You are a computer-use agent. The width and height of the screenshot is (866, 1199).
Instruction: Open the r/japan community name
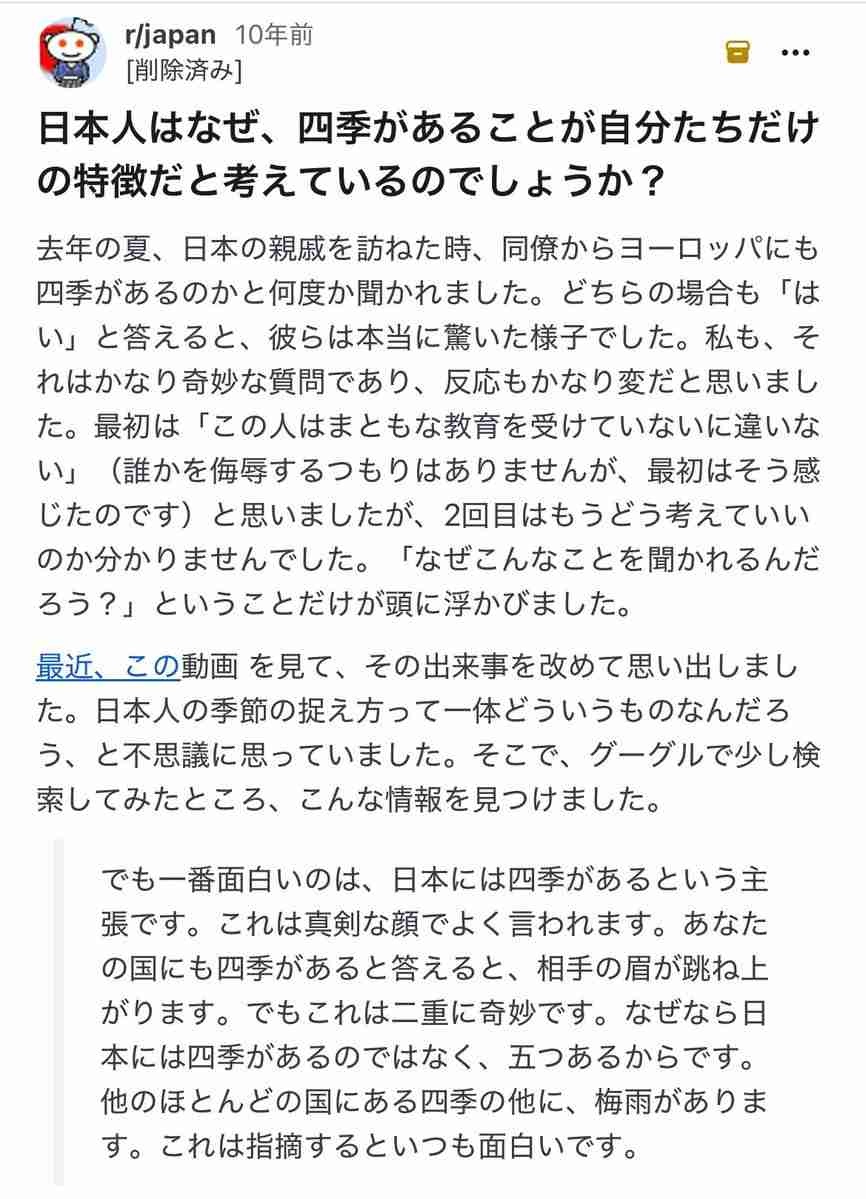[x=171, y=35]
